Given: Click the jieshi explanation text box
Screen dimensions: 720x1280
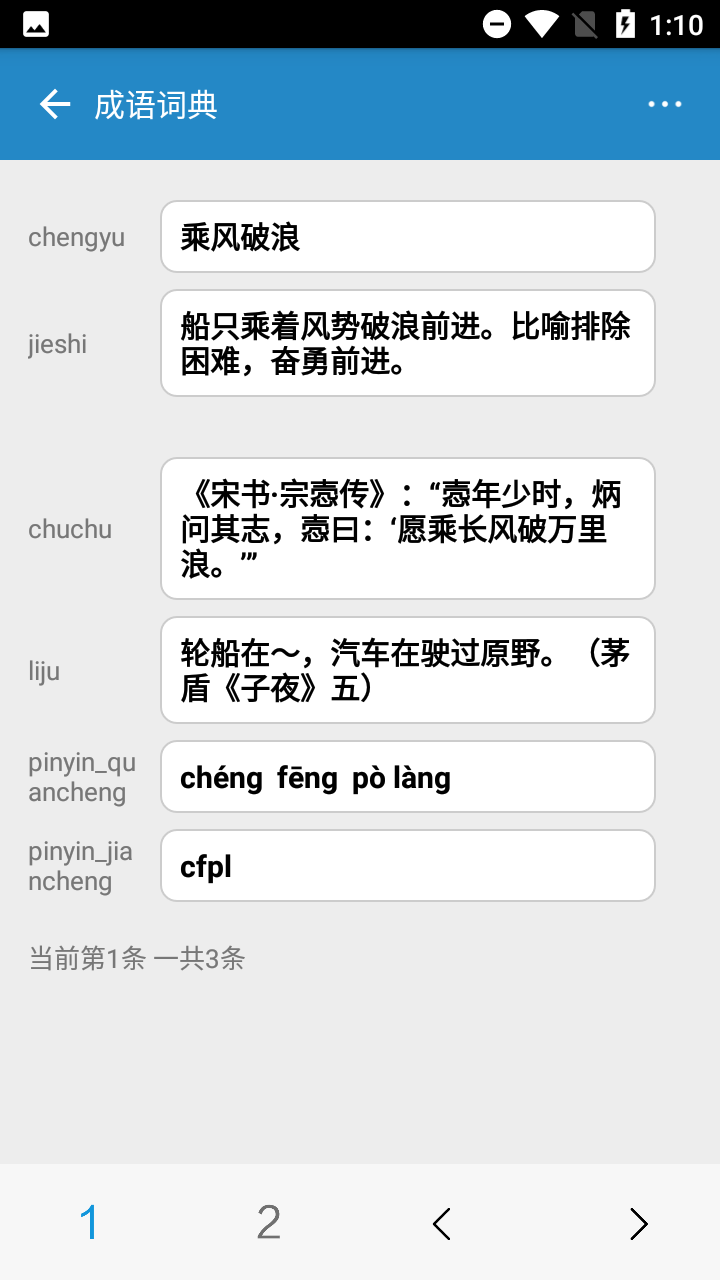Looking at the screenshot, I should [407, 343].
